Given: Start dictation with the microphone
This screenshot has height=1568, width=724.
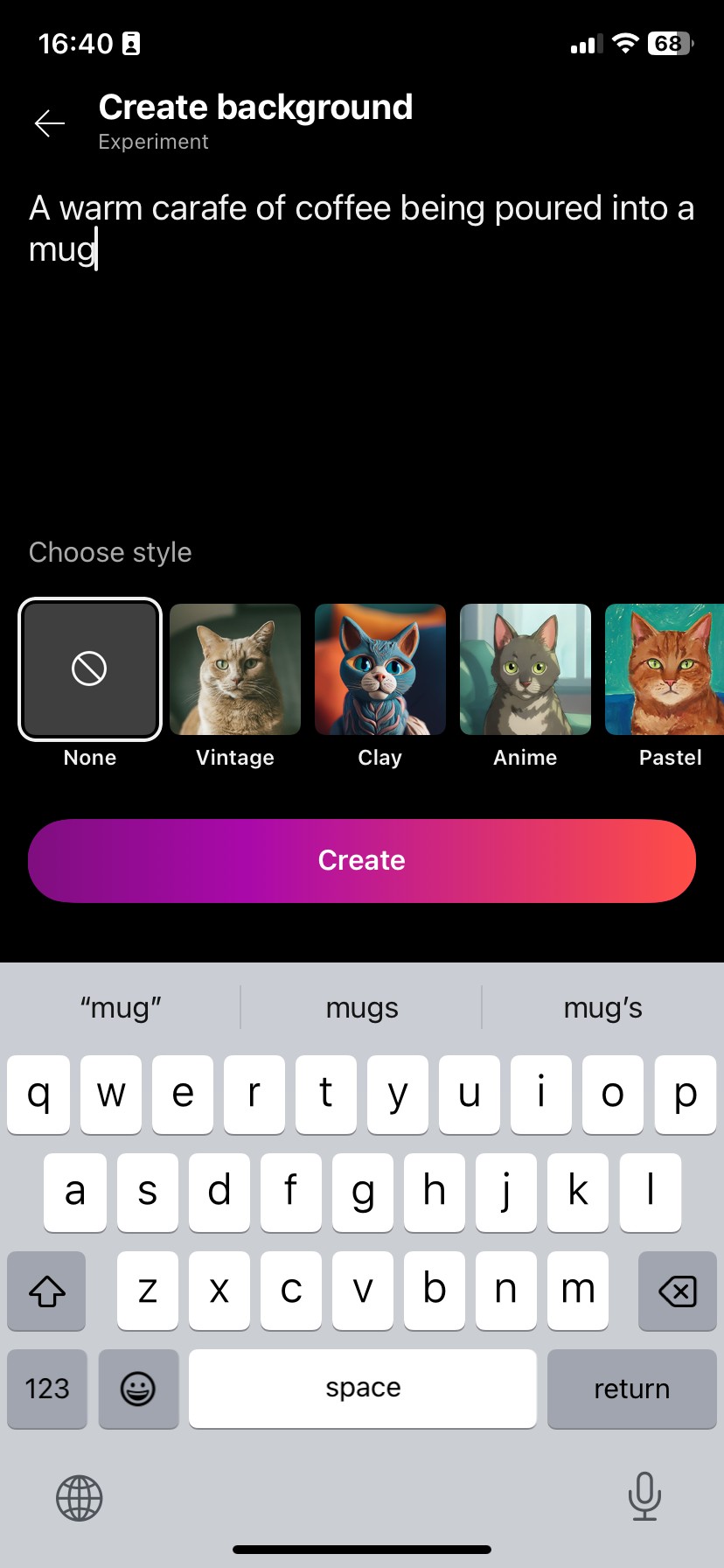Looking at the screenshot, I should [644, 1496].
